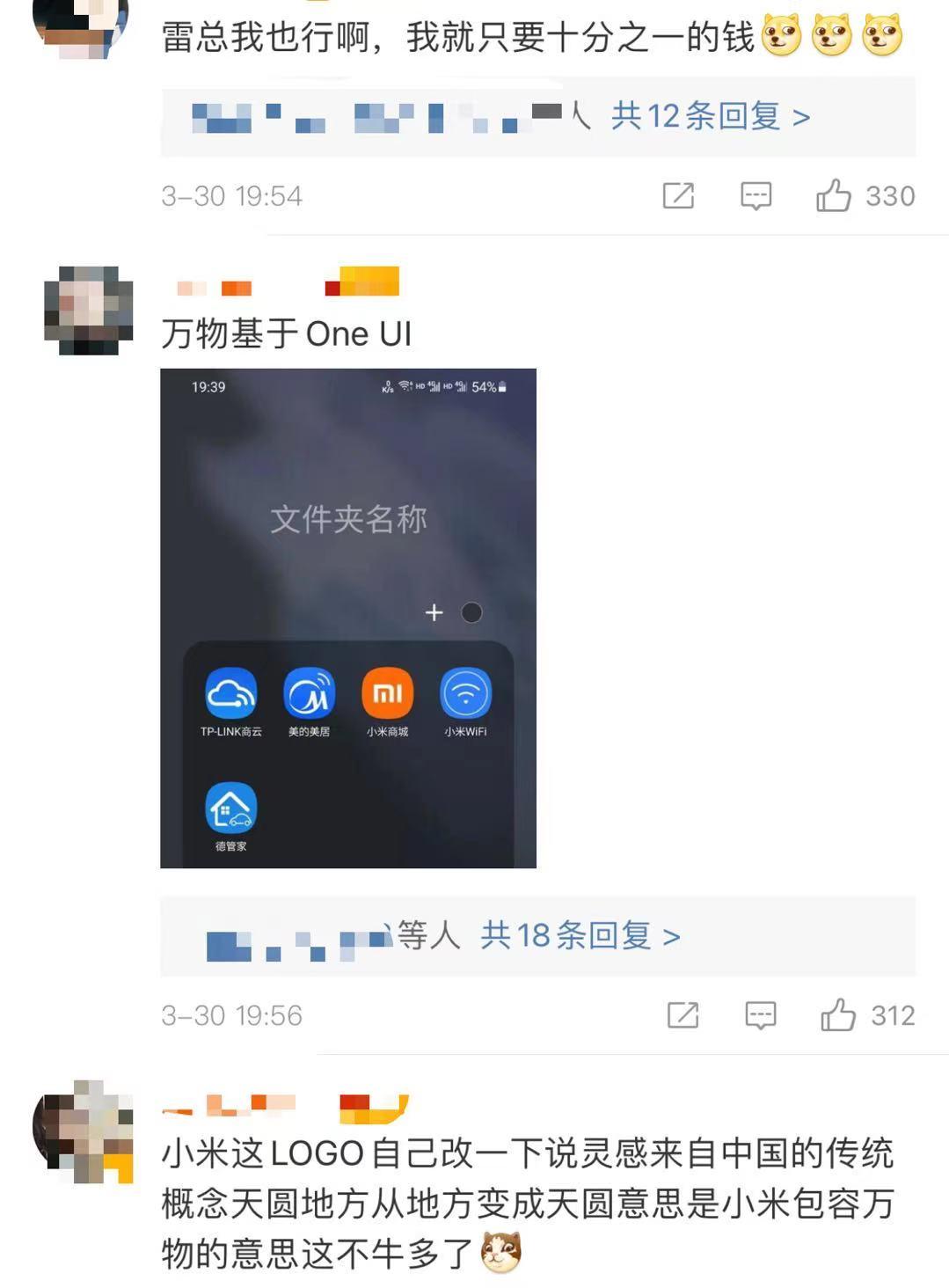Image resolution: width=949 pixels, height=1288 pixels.
Task: Expand the 共18条回复 replies link
Action: (580, 935)
